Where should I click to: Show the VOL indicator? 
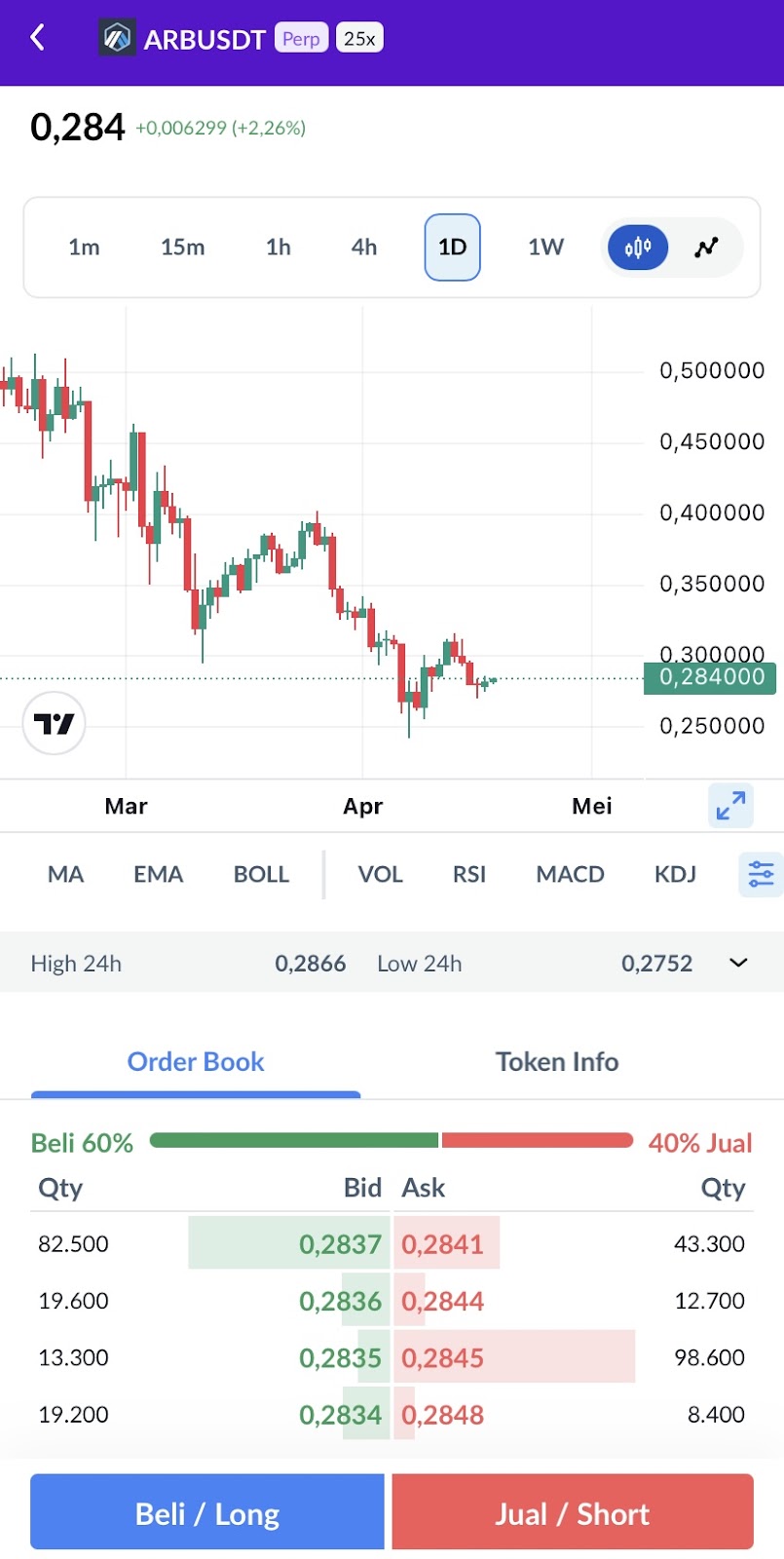[380, 874]
